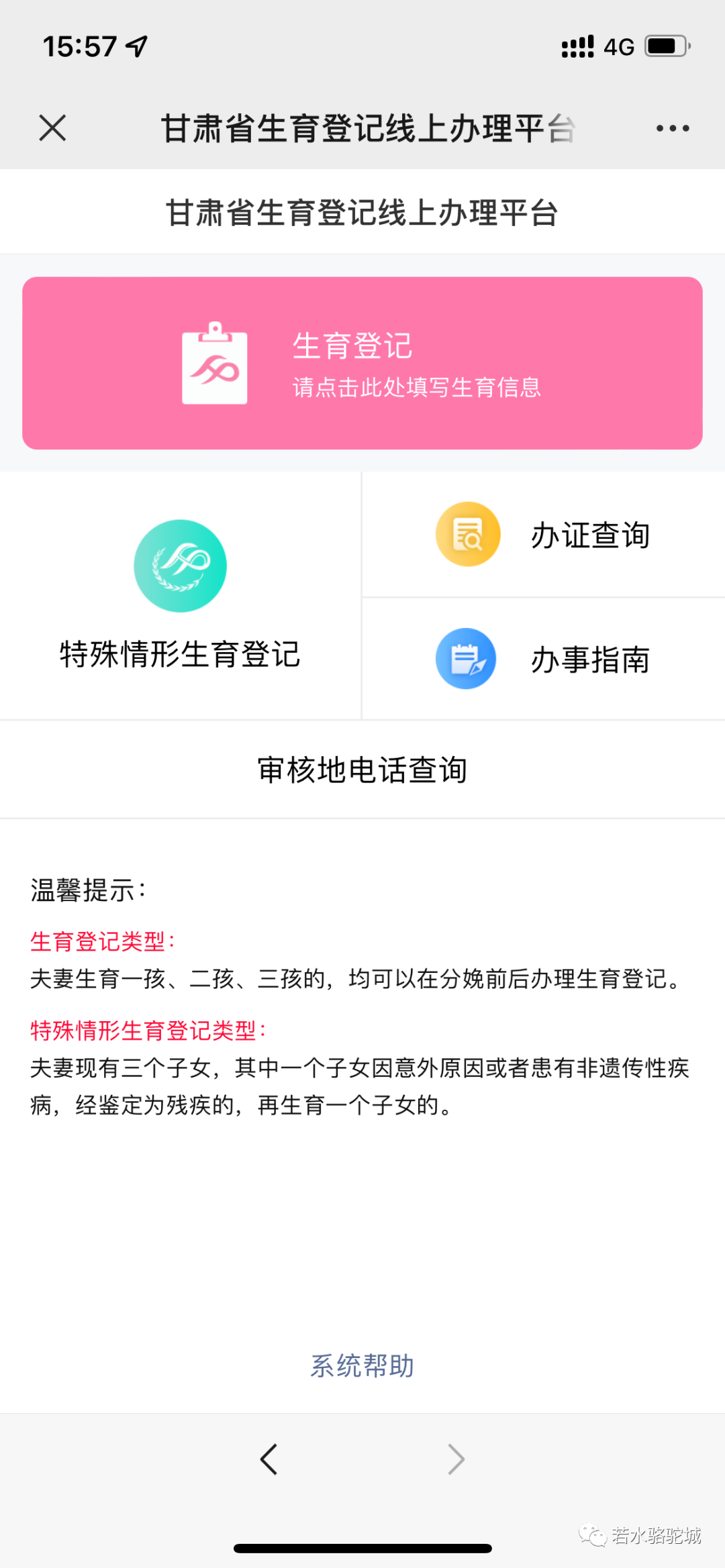Open 审核地电话查询
Image resolution: width=725 pixels, height=1568 pixels.
click(x=362, y=770)
